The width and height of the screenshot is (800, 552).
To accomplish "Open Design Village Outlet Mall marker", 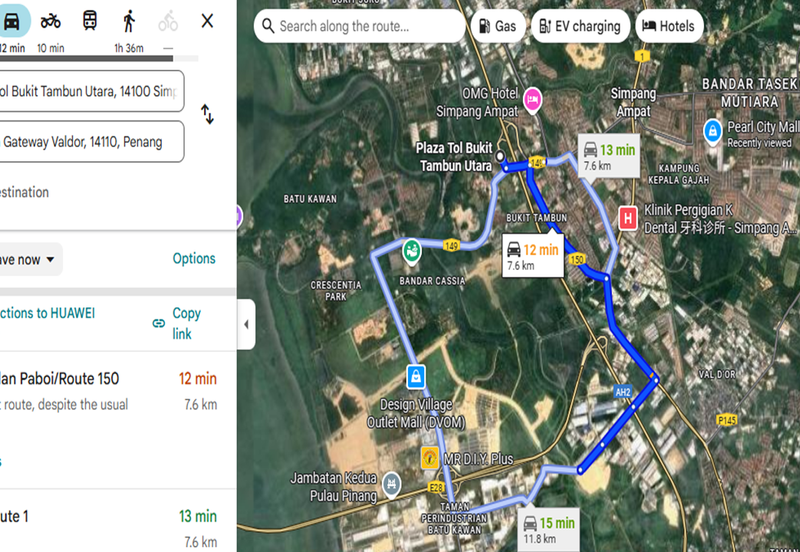I will 414,377.
